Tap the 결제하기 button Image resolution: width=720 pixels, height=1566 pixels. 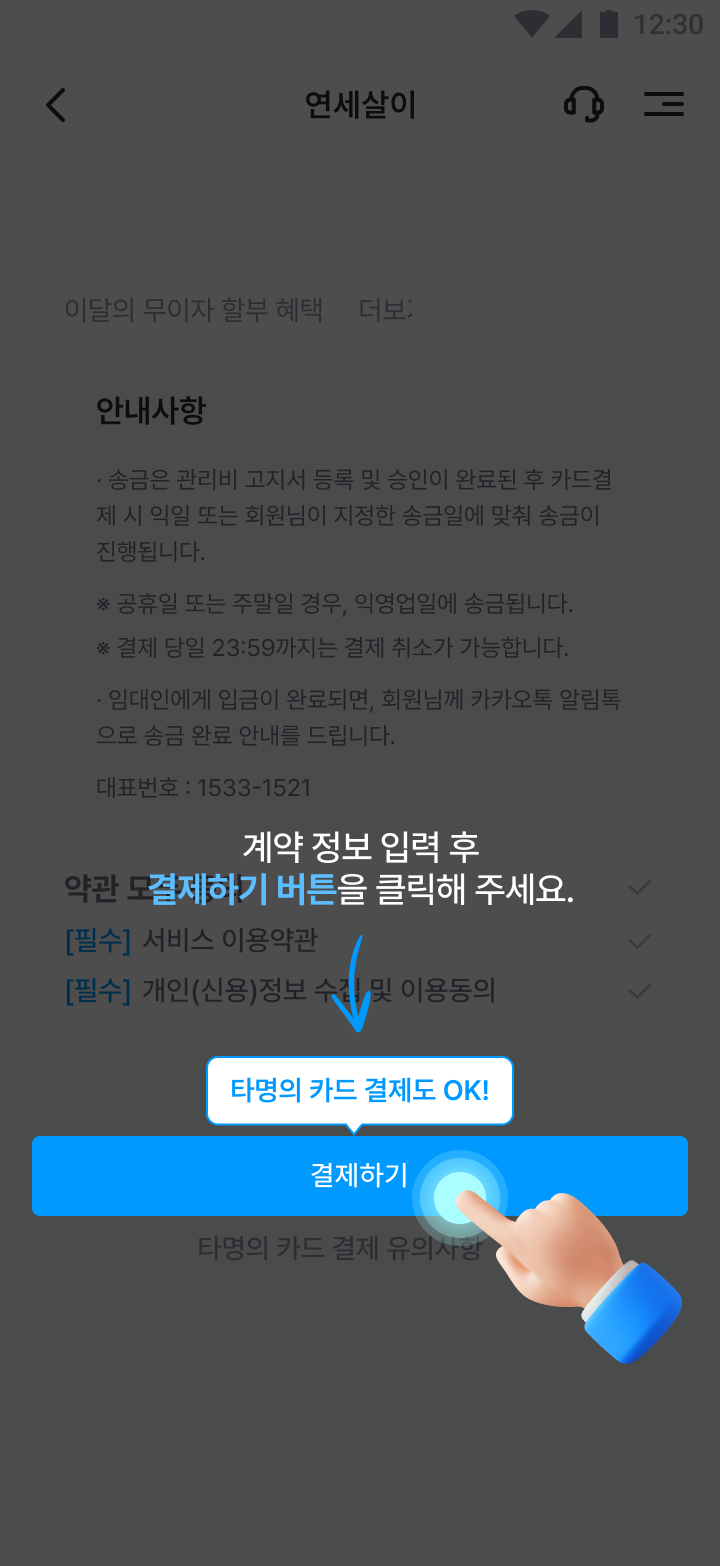(x=359, y=1176)
